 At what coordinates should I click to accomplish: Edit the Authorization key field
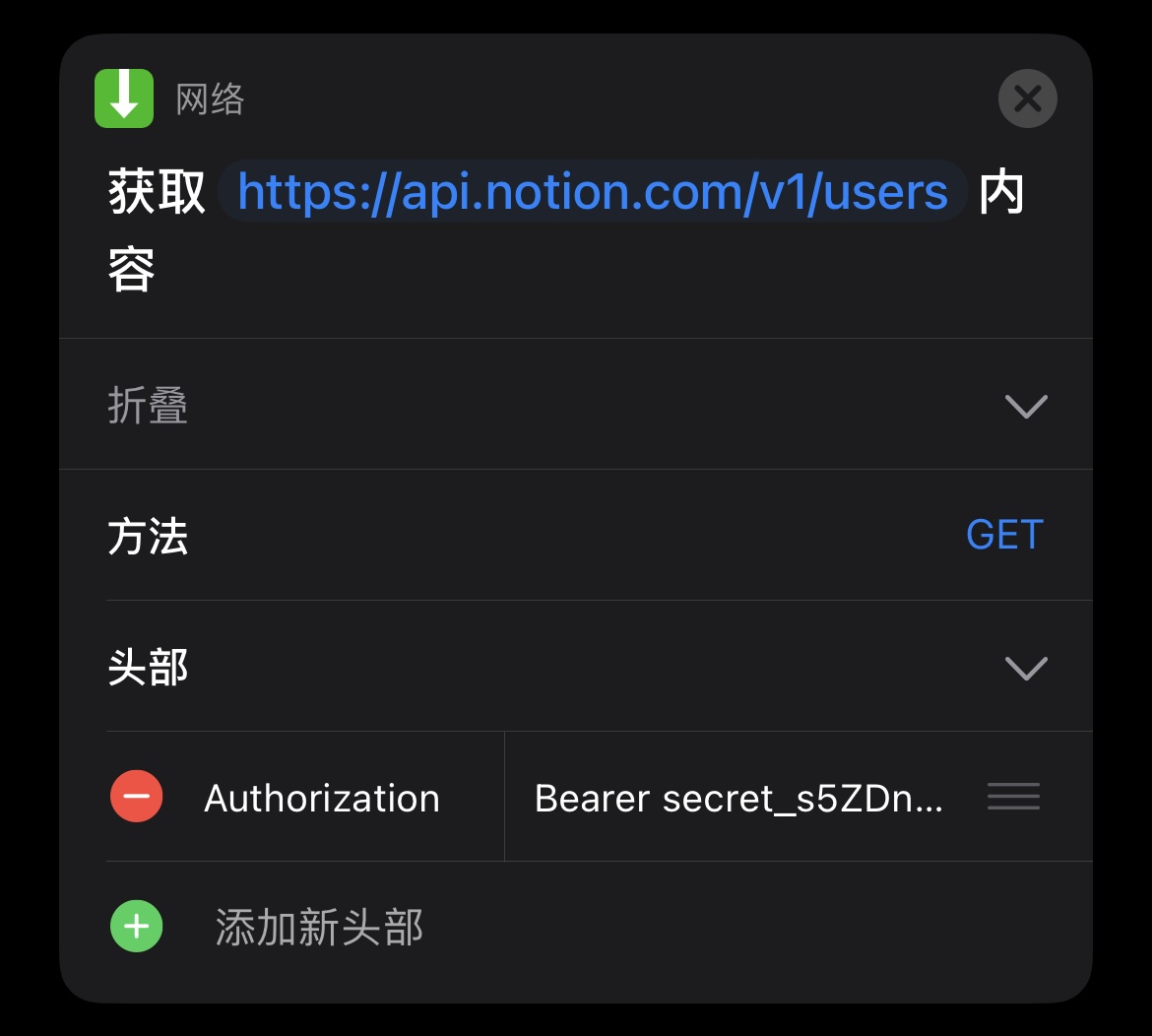322,798
